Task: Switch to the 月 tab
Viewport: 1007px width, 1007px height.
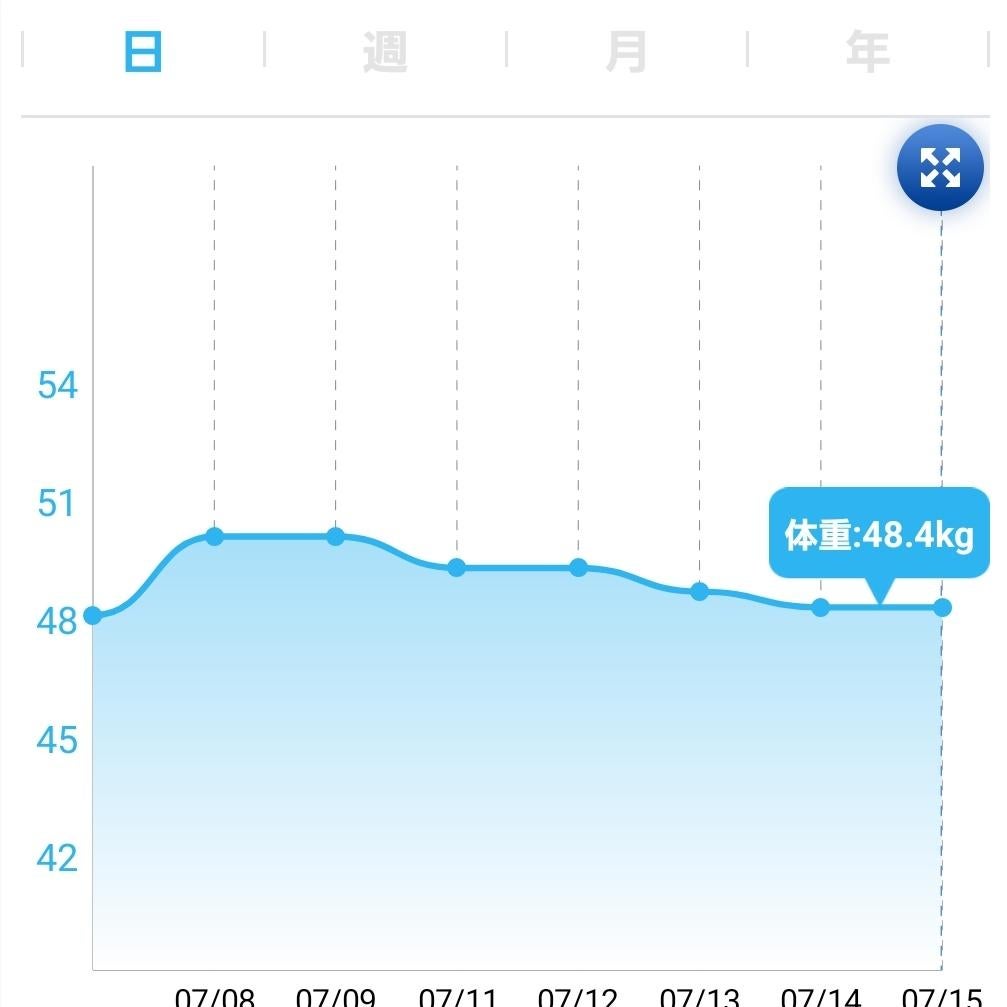Action: click(627, 52)
